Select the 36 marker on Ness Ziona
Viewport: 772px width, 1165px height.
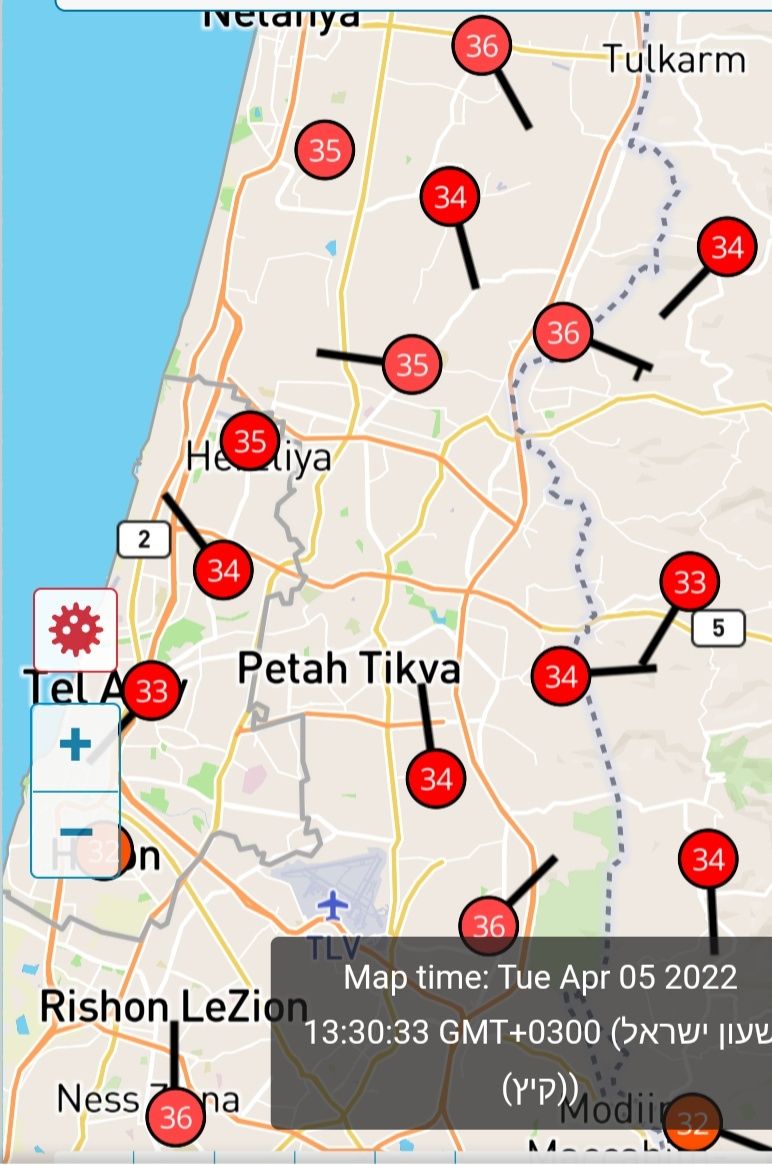[176, 1117]
